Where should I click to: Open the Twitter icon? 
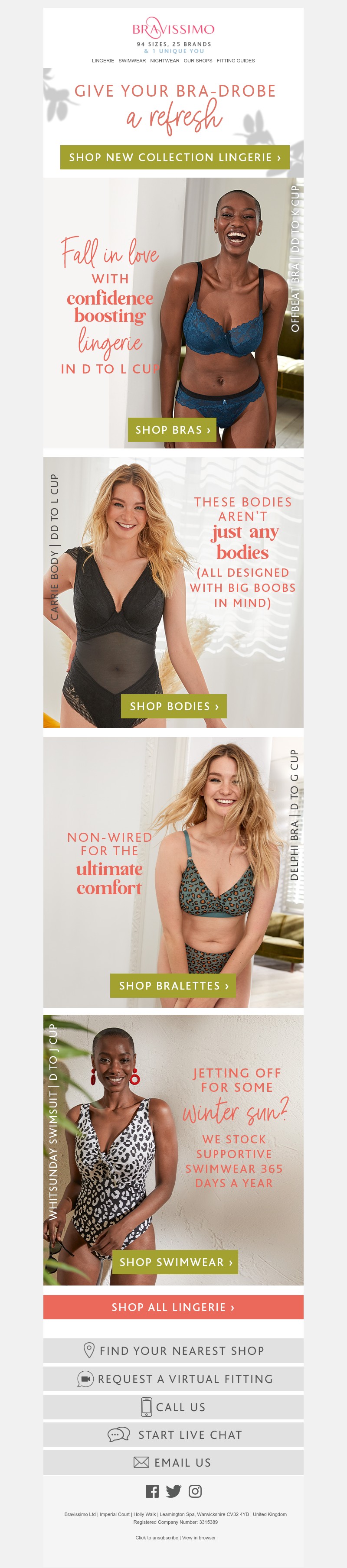[x=174, y=1491]
